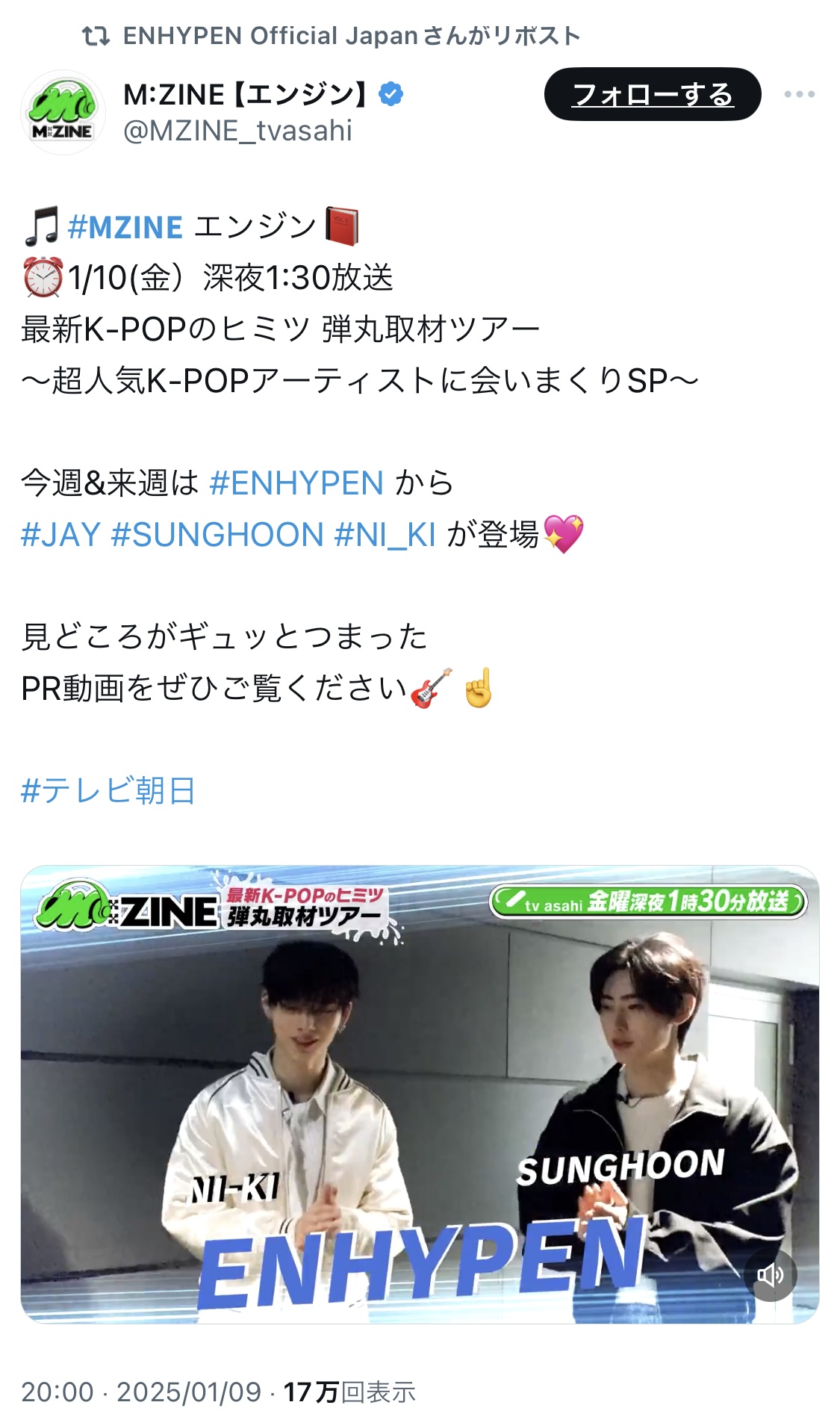Open the @MZINE_tvasahi account handle
Viewport: 840px width, 1411px height.
point(237,131)
